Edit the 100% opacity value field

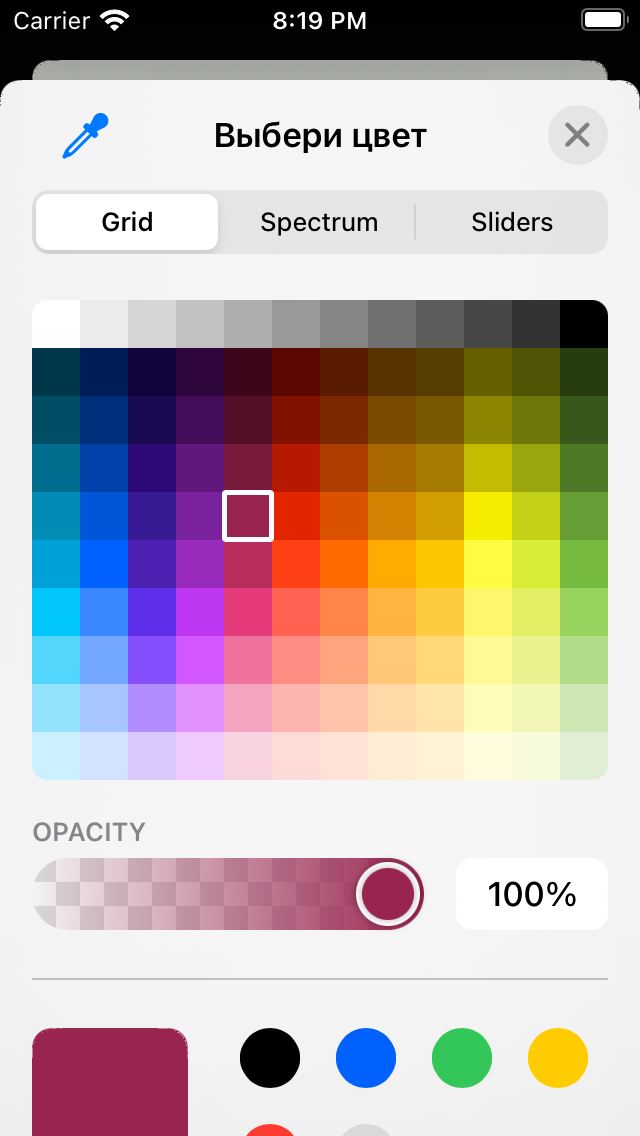click(532, 894)
